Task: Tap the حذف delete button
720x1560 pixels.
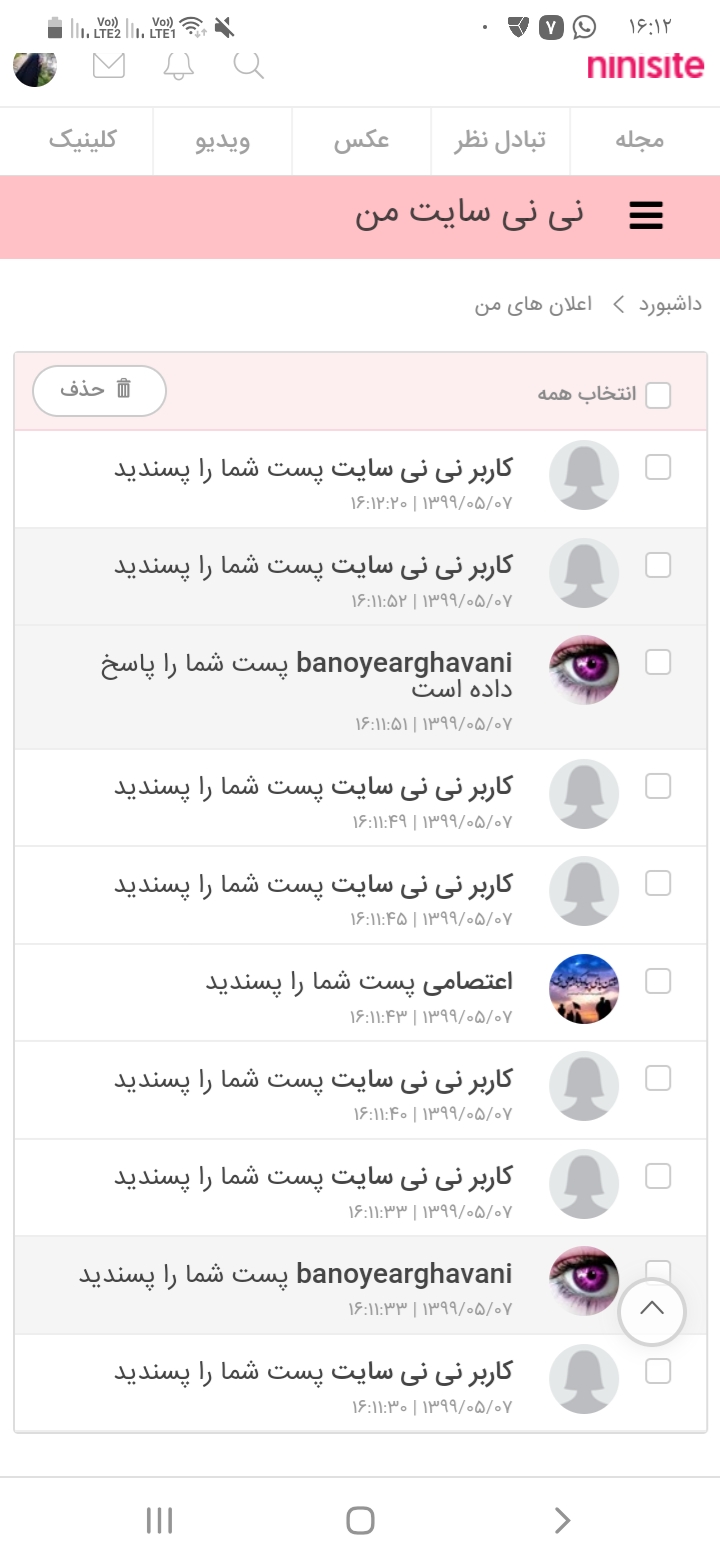Action: pos(99,390)
